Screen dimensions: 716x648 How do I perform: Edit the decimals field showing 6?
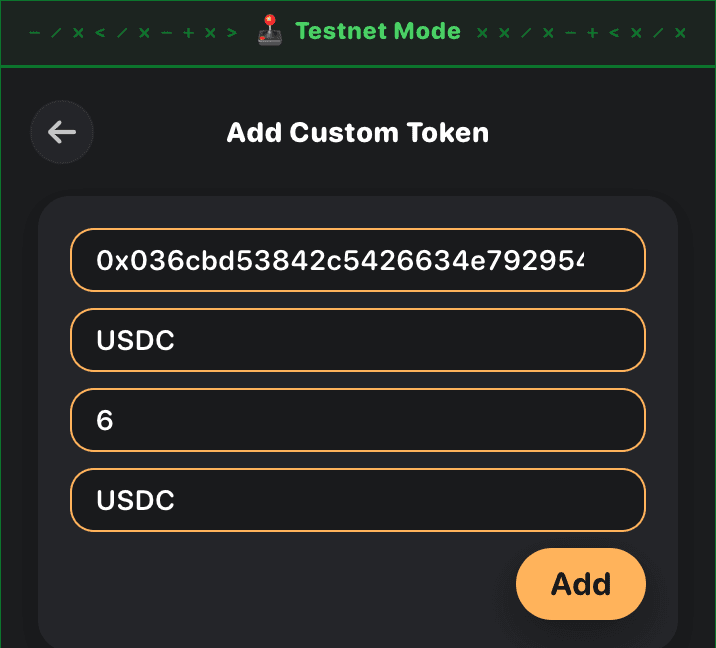357,420
